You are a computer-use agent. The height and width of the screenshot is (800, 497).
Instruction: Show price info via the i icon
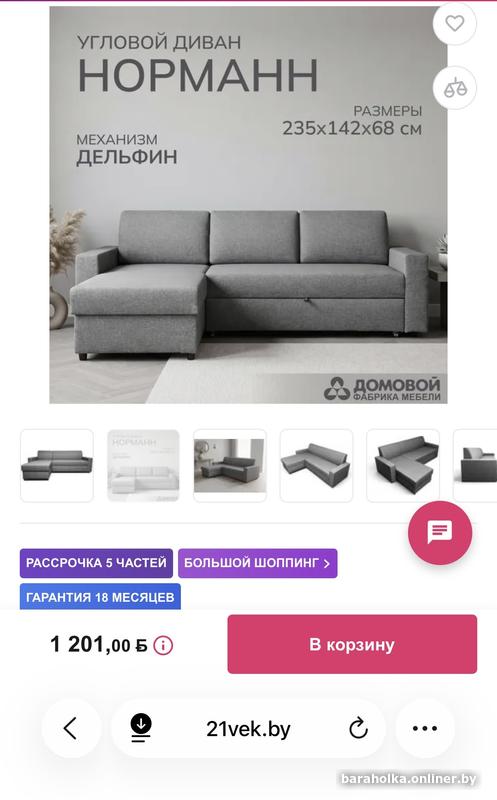tap(163, 645)
